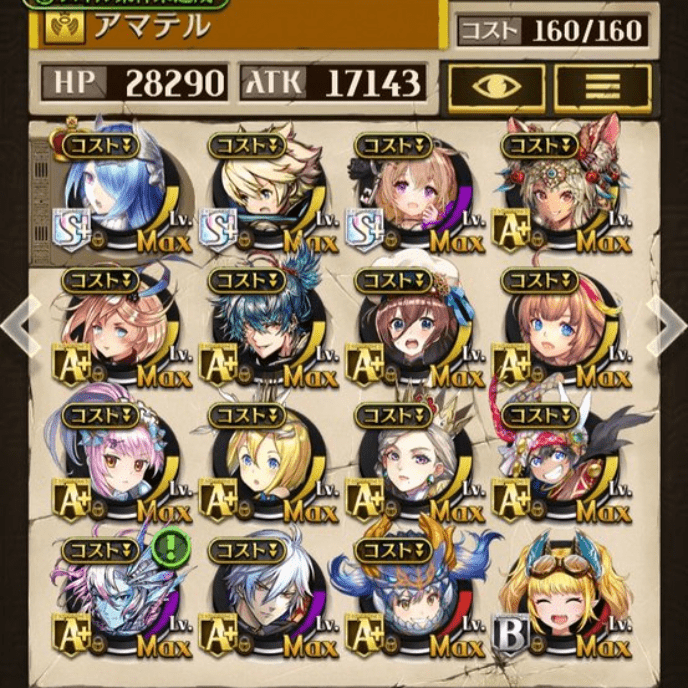This screenshot has width=688, height=688.
Task: Toggle the eye view button
Action: click(497, 87)
